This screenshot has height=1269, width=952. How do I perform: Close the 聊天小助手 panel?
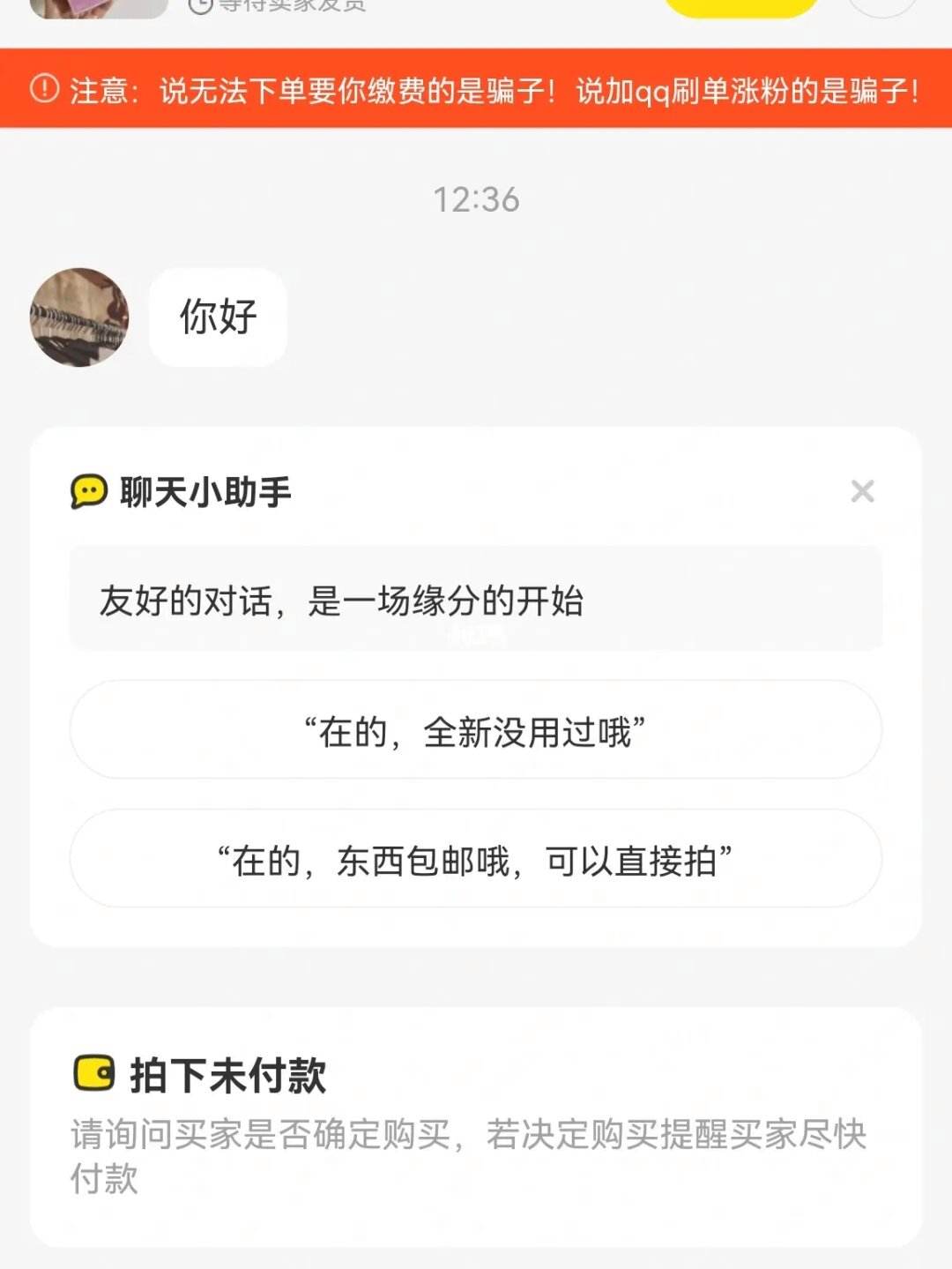pyautogui.click(x=862, y=491)
